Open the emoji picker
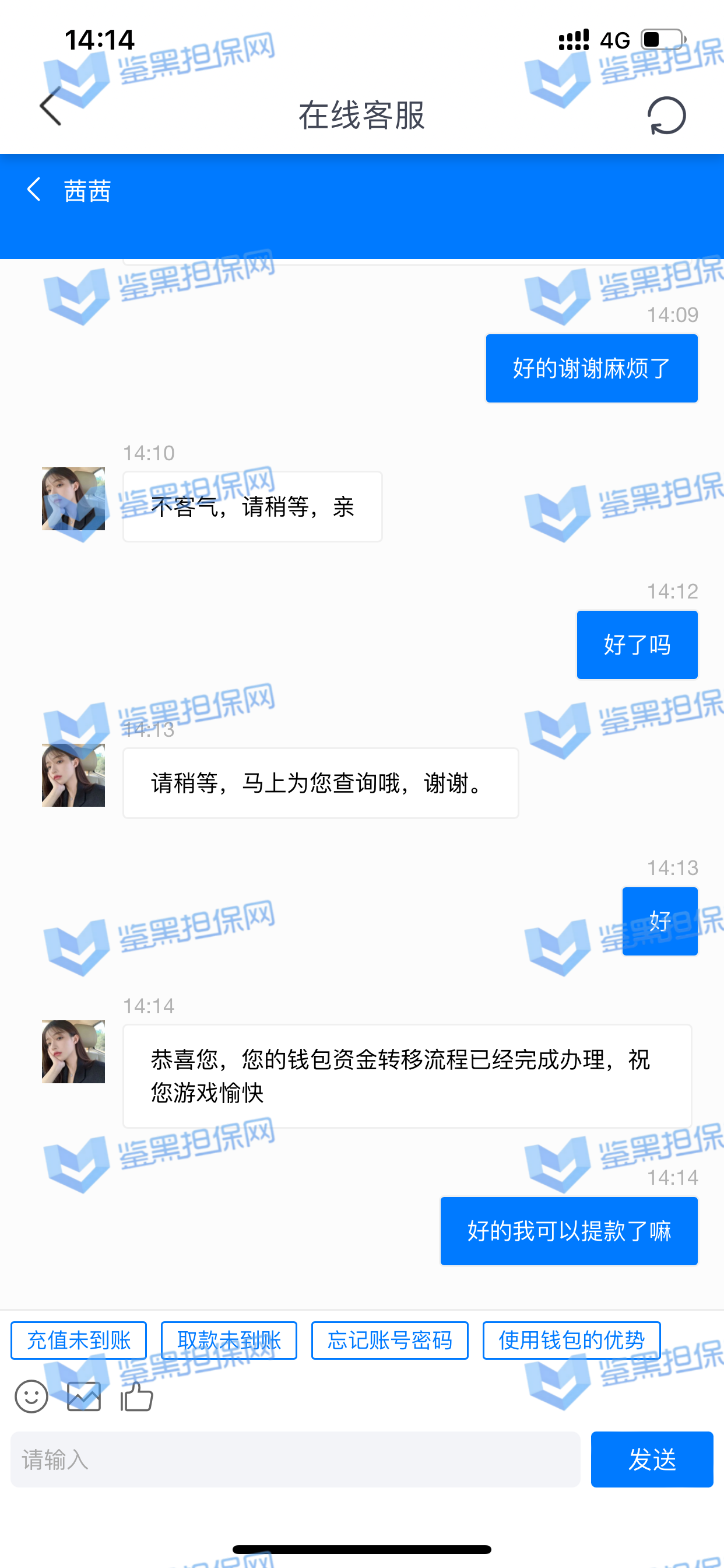724x1568 pixels. 31,1396
